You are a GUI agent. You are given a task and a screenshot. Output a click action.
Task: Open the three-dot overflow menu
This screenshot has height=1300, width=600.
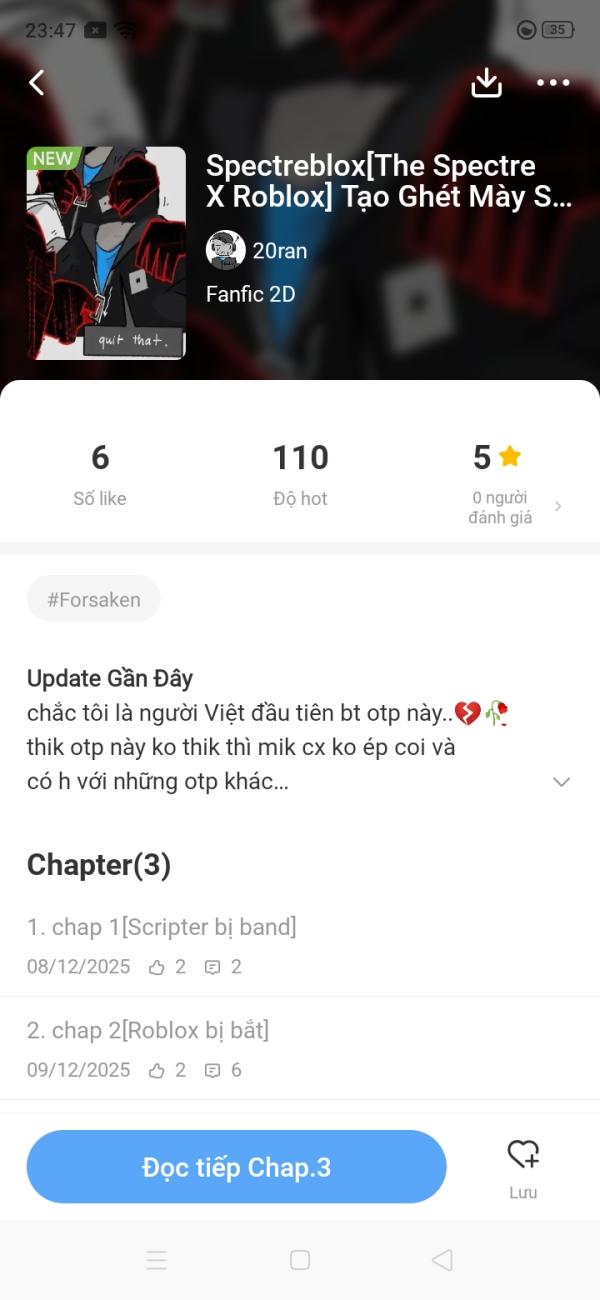(553, 83)
